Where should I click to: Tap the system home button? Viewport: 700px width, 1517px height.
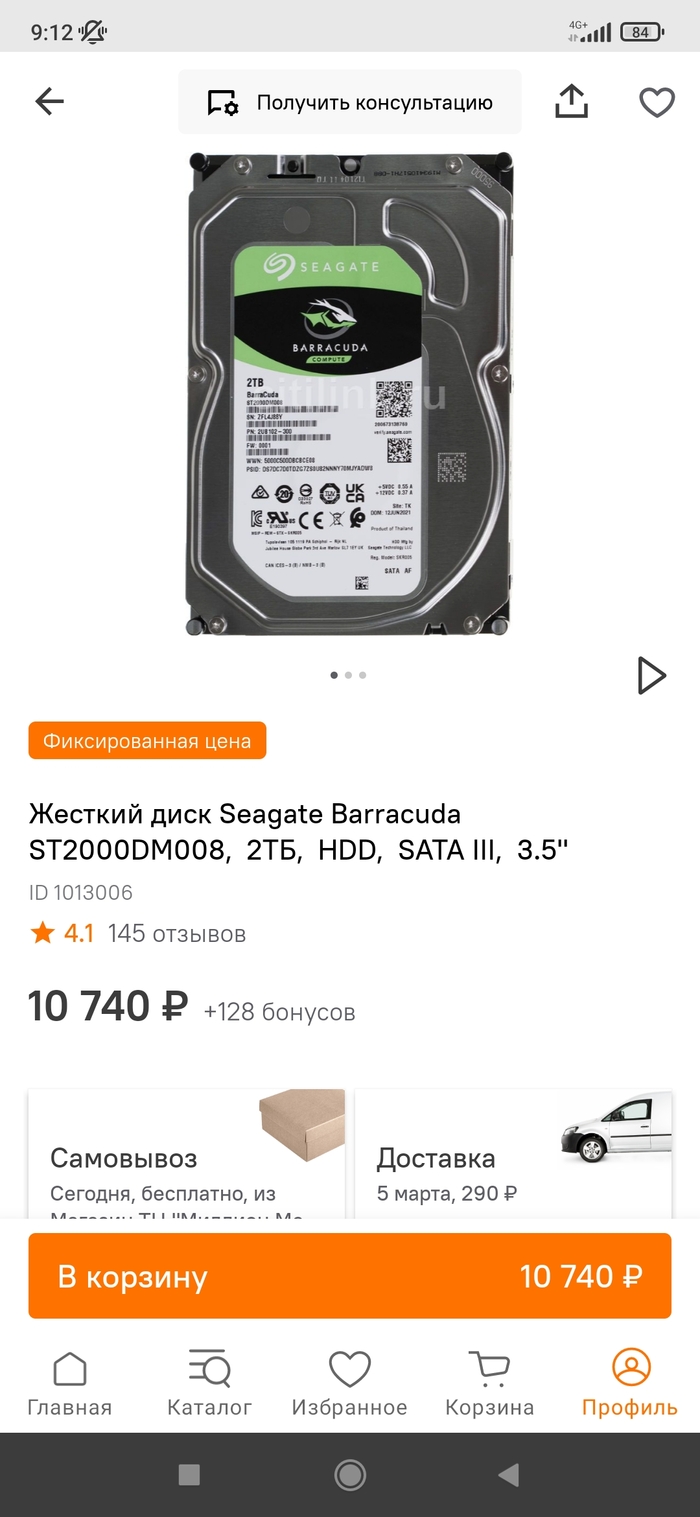pyautogui.click(x=350, y=1474)
